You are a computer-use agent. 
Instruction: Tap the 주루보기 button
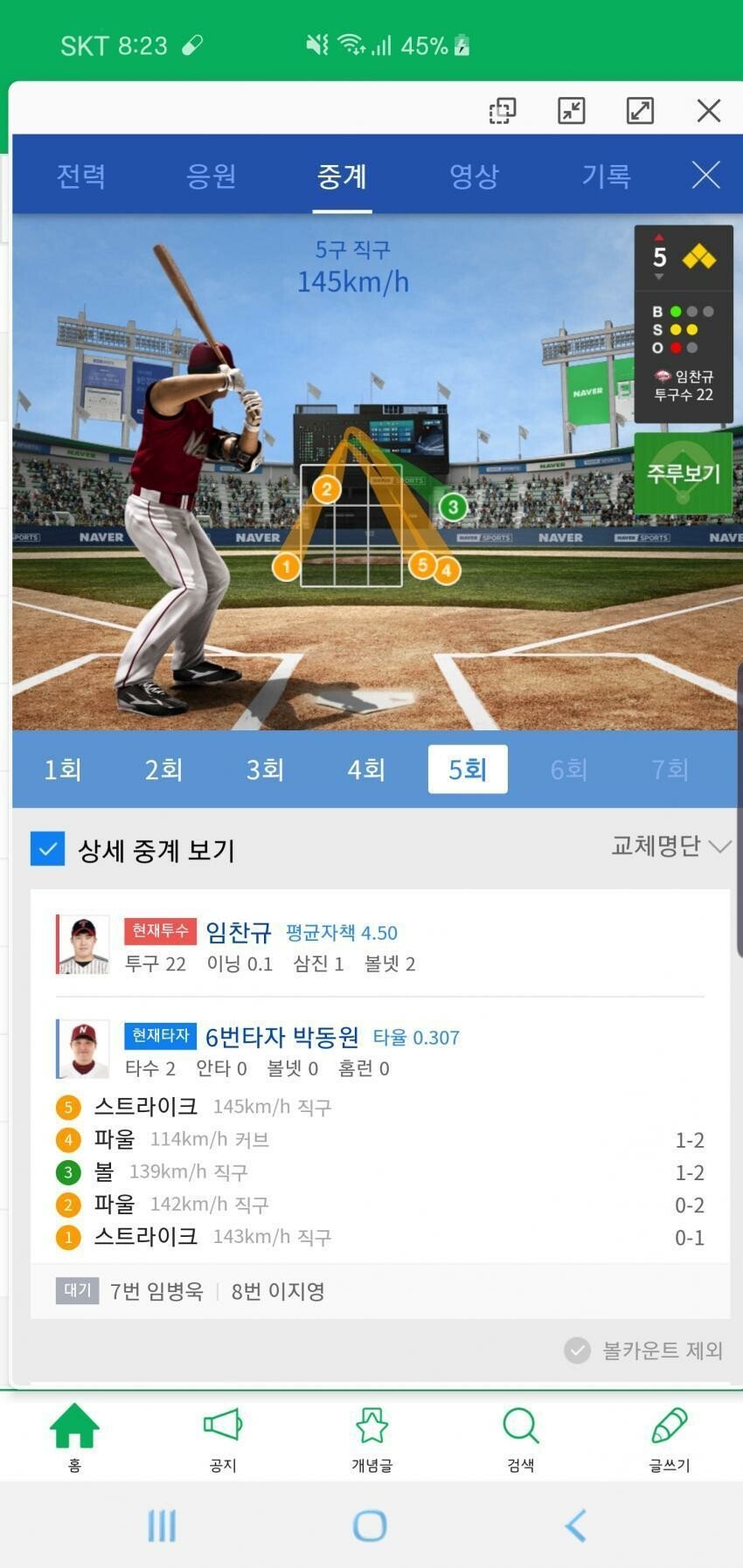click(x=683, y=473)
